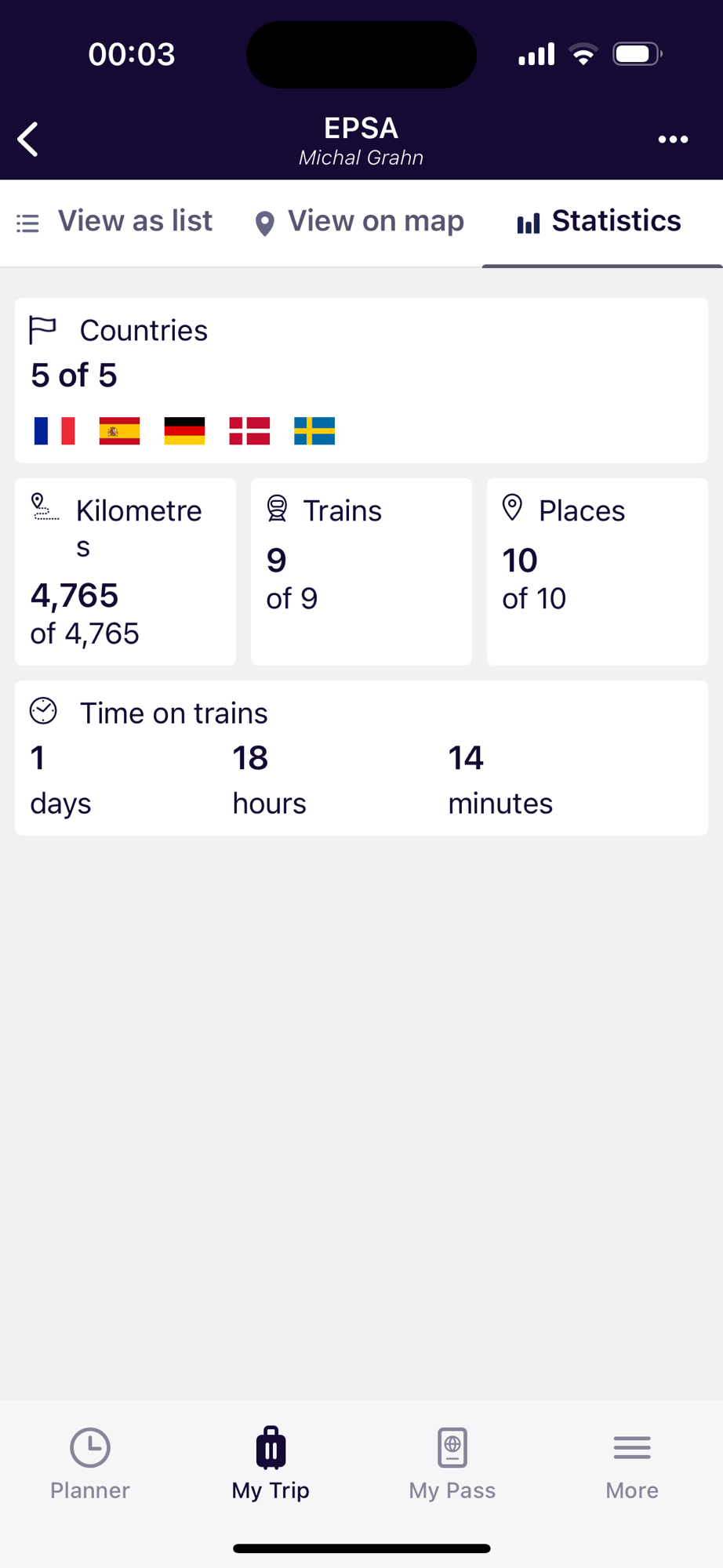
Task: Switch to View on map tab
Action: pos(360,222)
